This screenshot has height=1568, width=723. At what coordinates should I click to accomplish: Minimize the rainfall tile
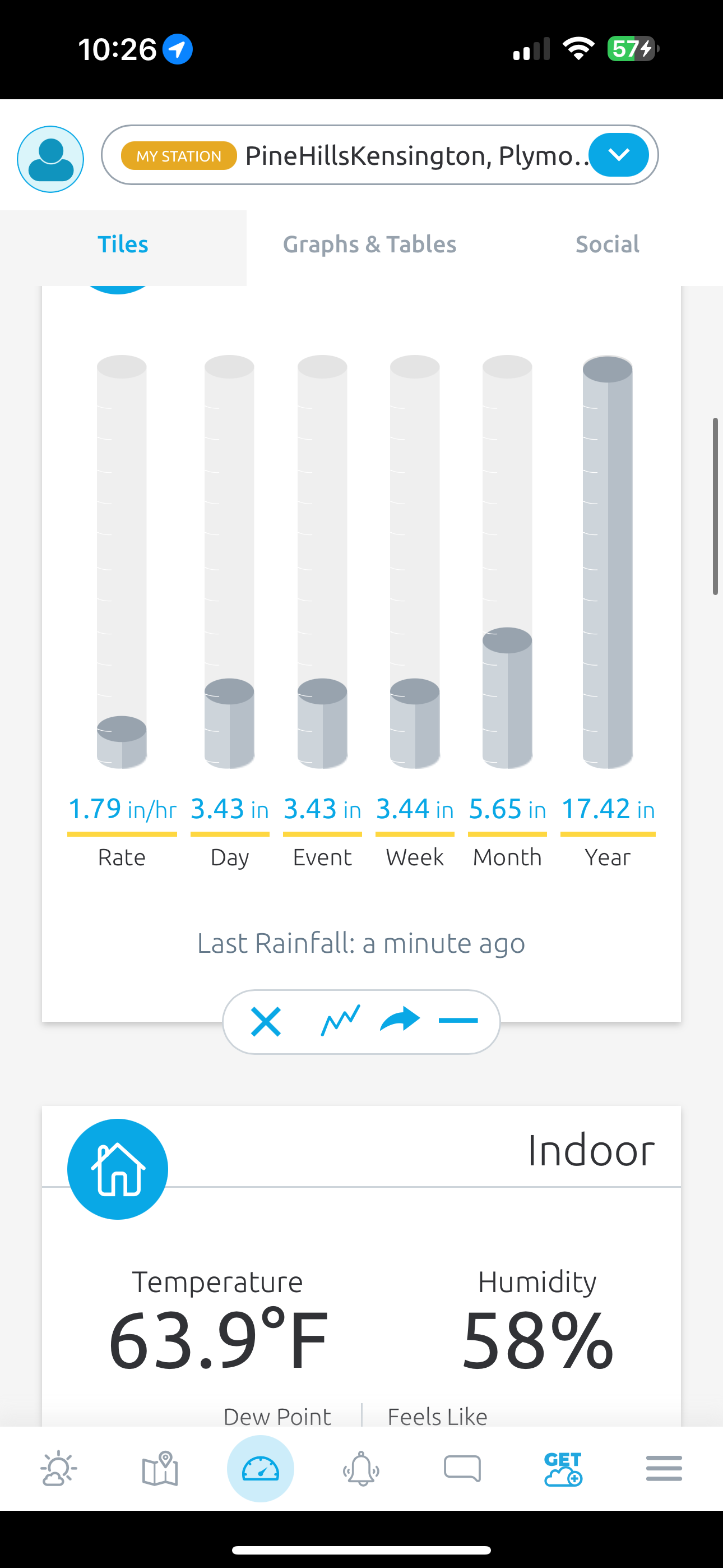(x=458, y=1021)
